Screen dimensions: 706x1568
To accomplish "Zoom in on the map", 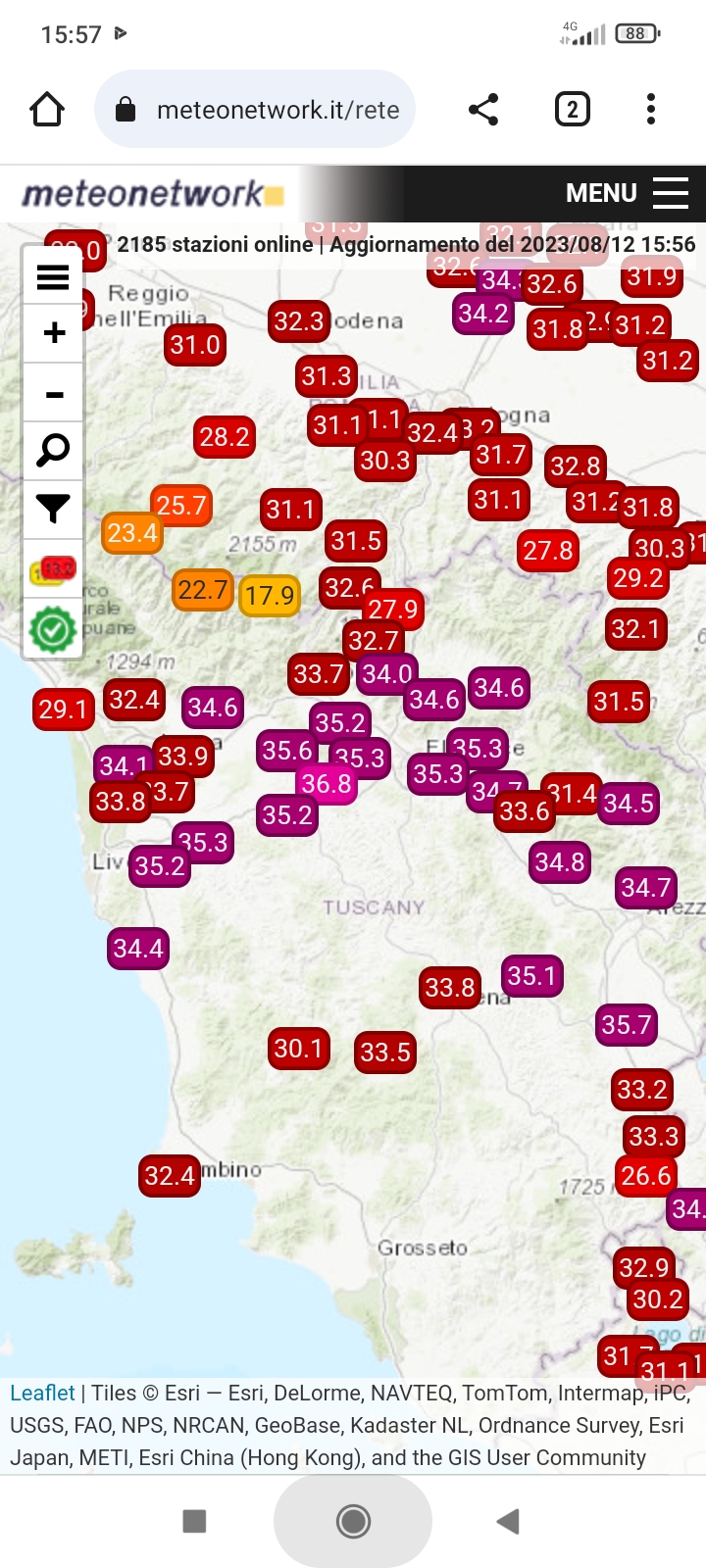I will (53, 333).
